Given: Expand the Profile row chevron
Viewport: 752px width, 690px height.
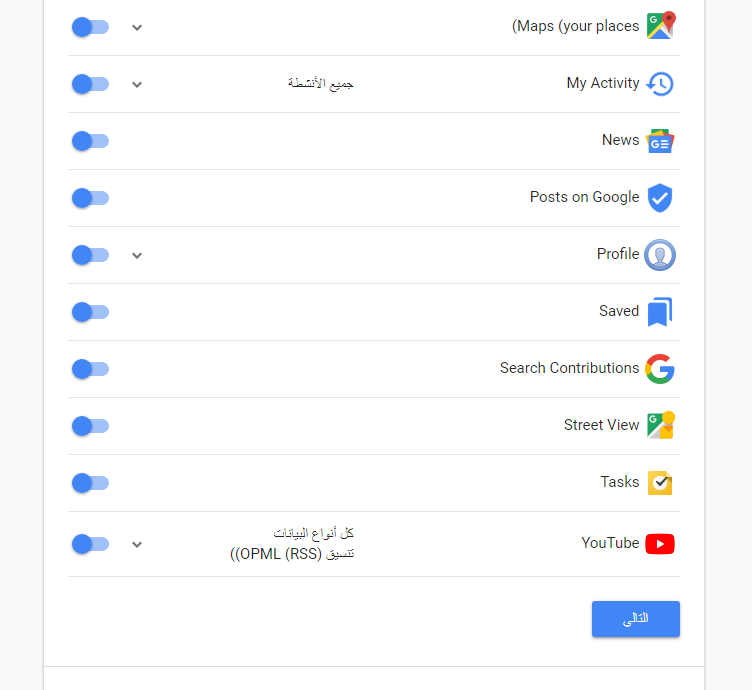Looking at the screenshot, I should (137, 255).
